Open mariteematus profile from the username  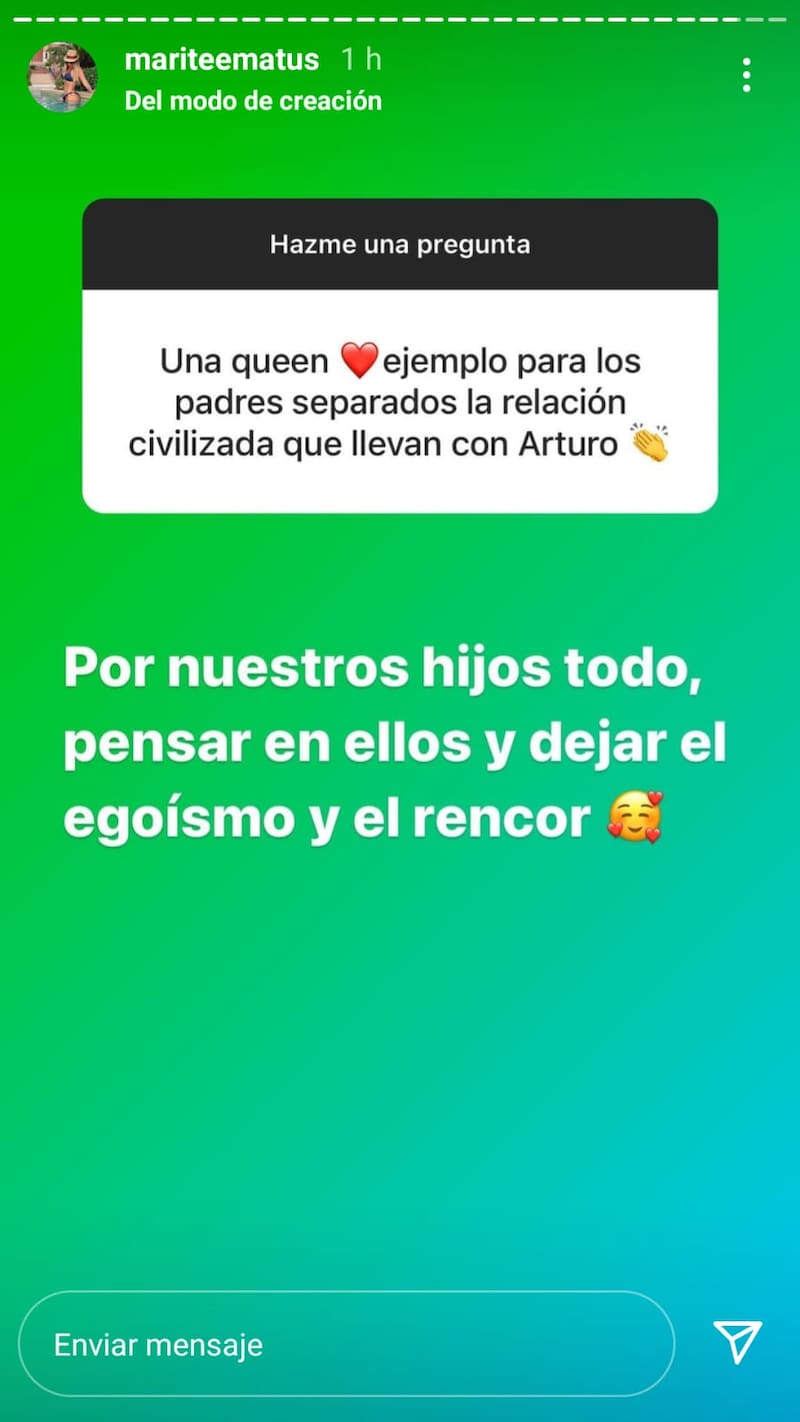(x=221, y=59)
